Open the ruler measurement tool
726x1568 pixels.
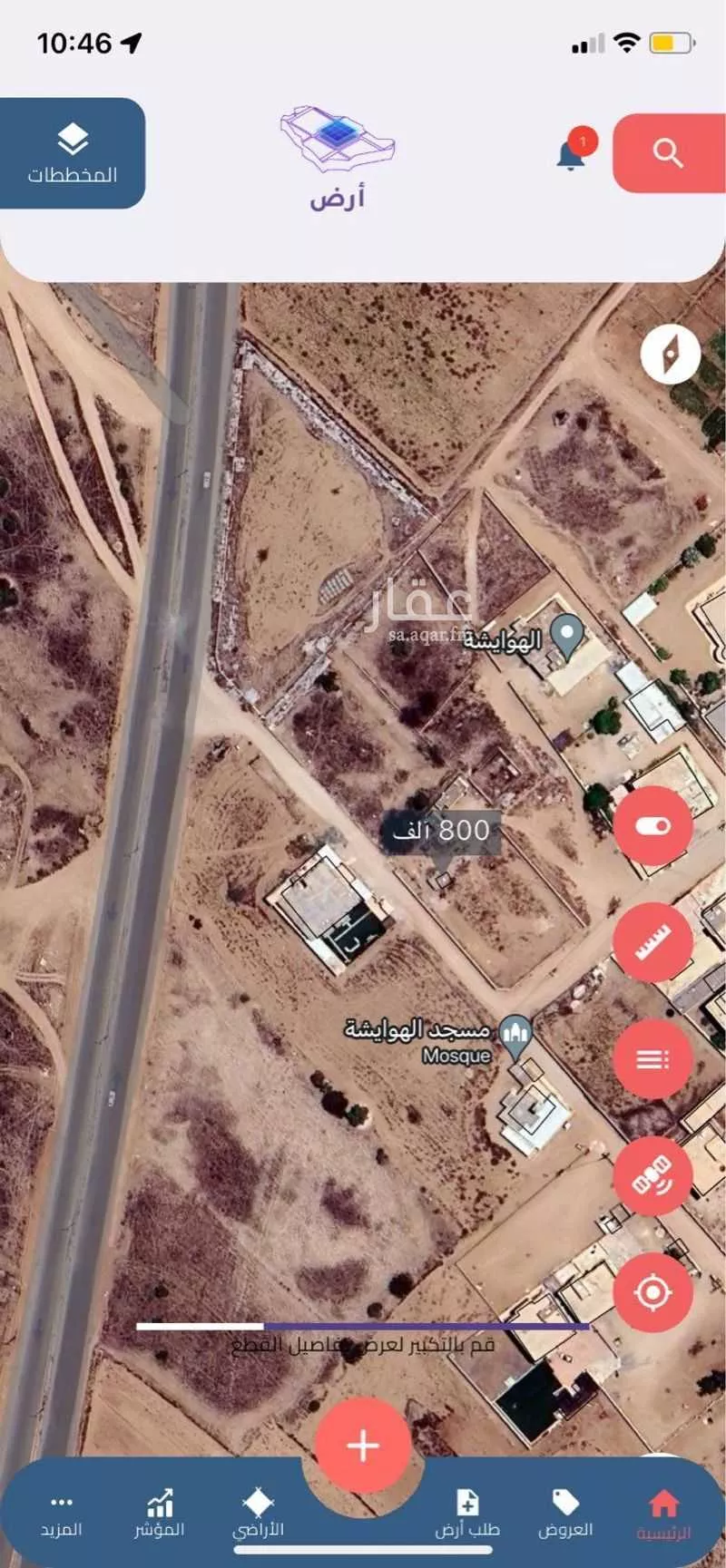pyautogui.click(x=653, y=942)
